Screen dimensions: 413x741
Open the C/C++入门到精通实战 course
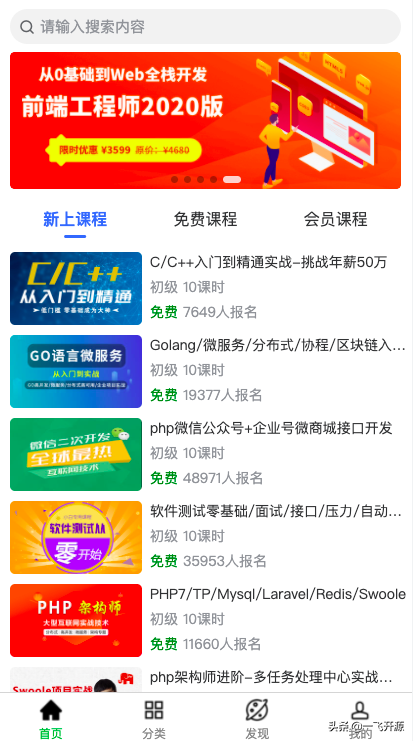tap(206, 288)
